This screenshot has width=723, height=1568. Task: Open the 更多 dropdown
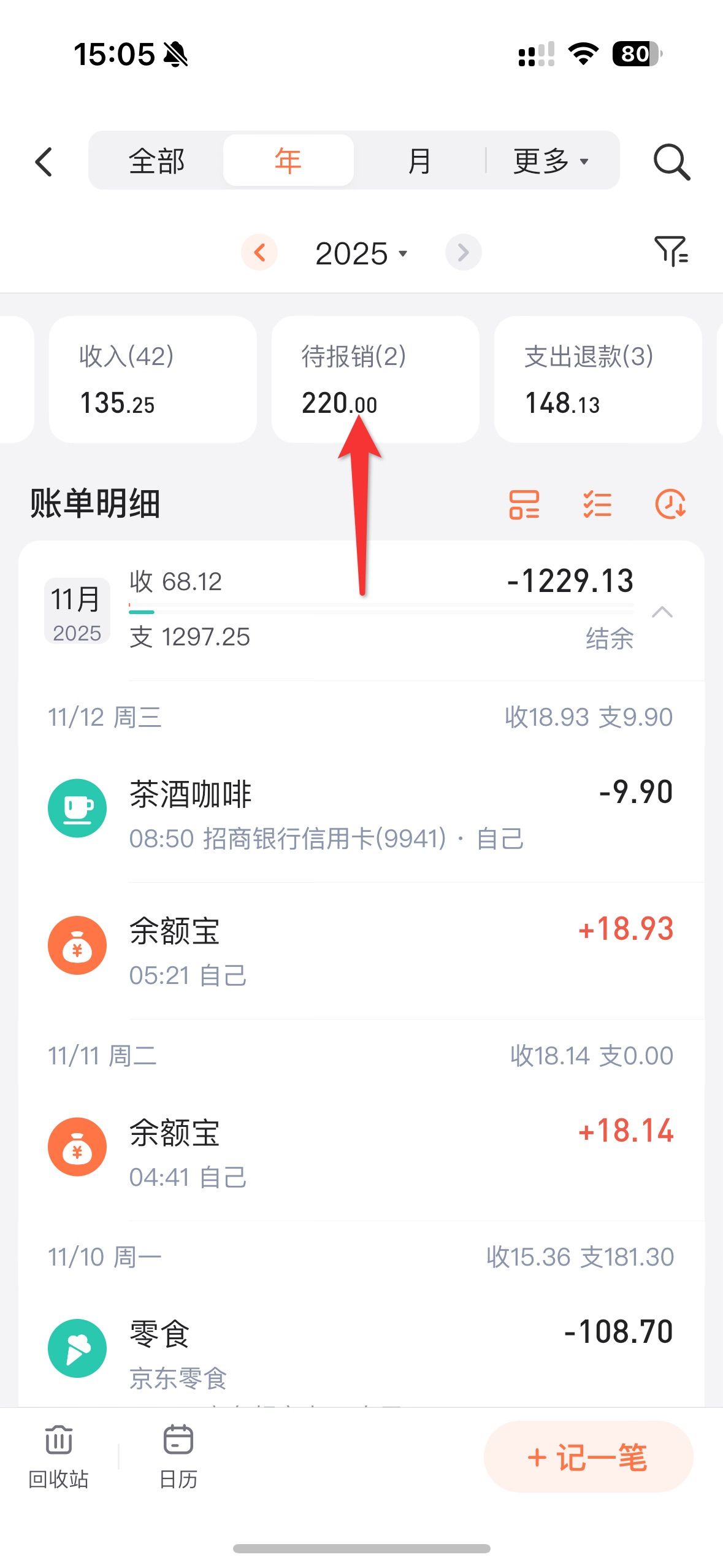click(x=550, y=161)
